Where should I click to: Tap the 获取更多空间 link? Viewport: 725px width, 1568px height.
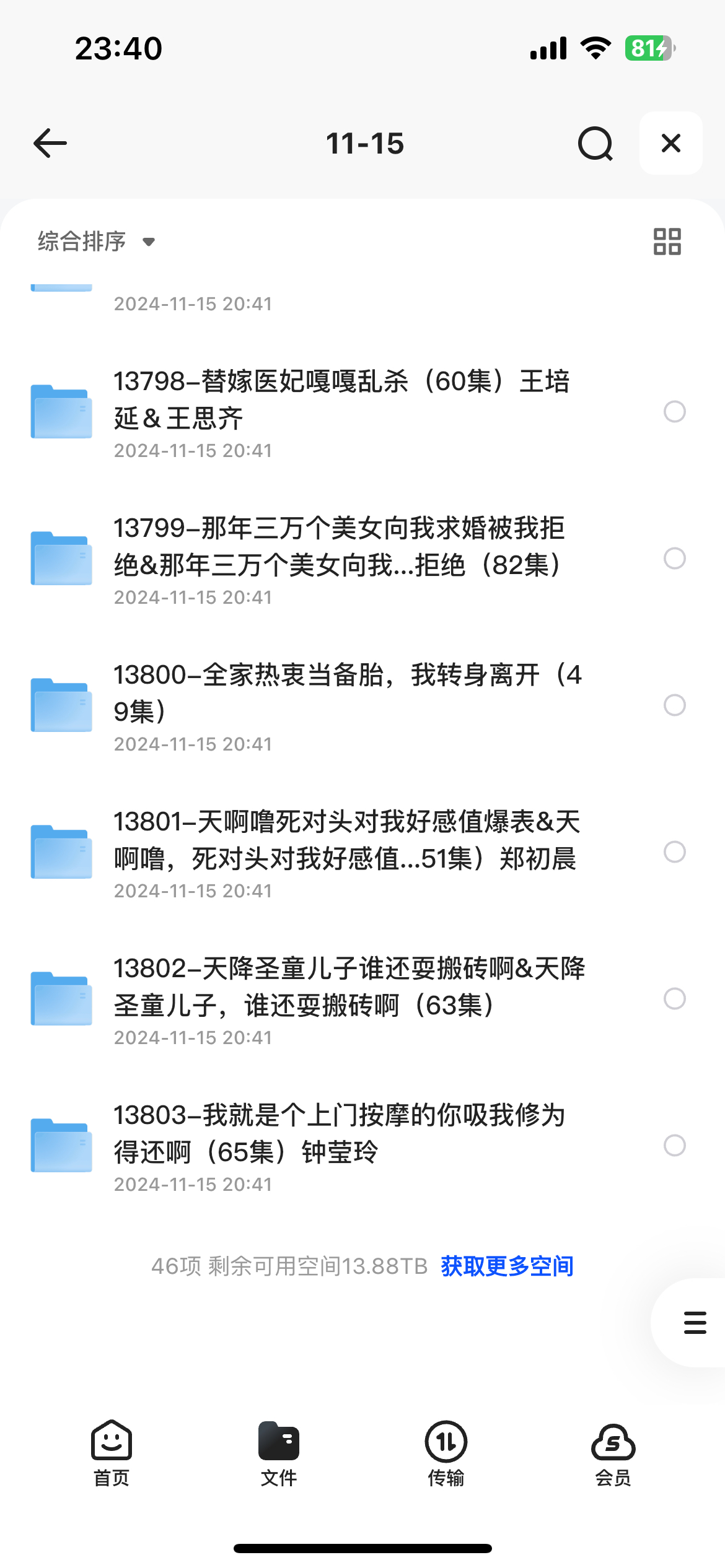point(507,1266)
